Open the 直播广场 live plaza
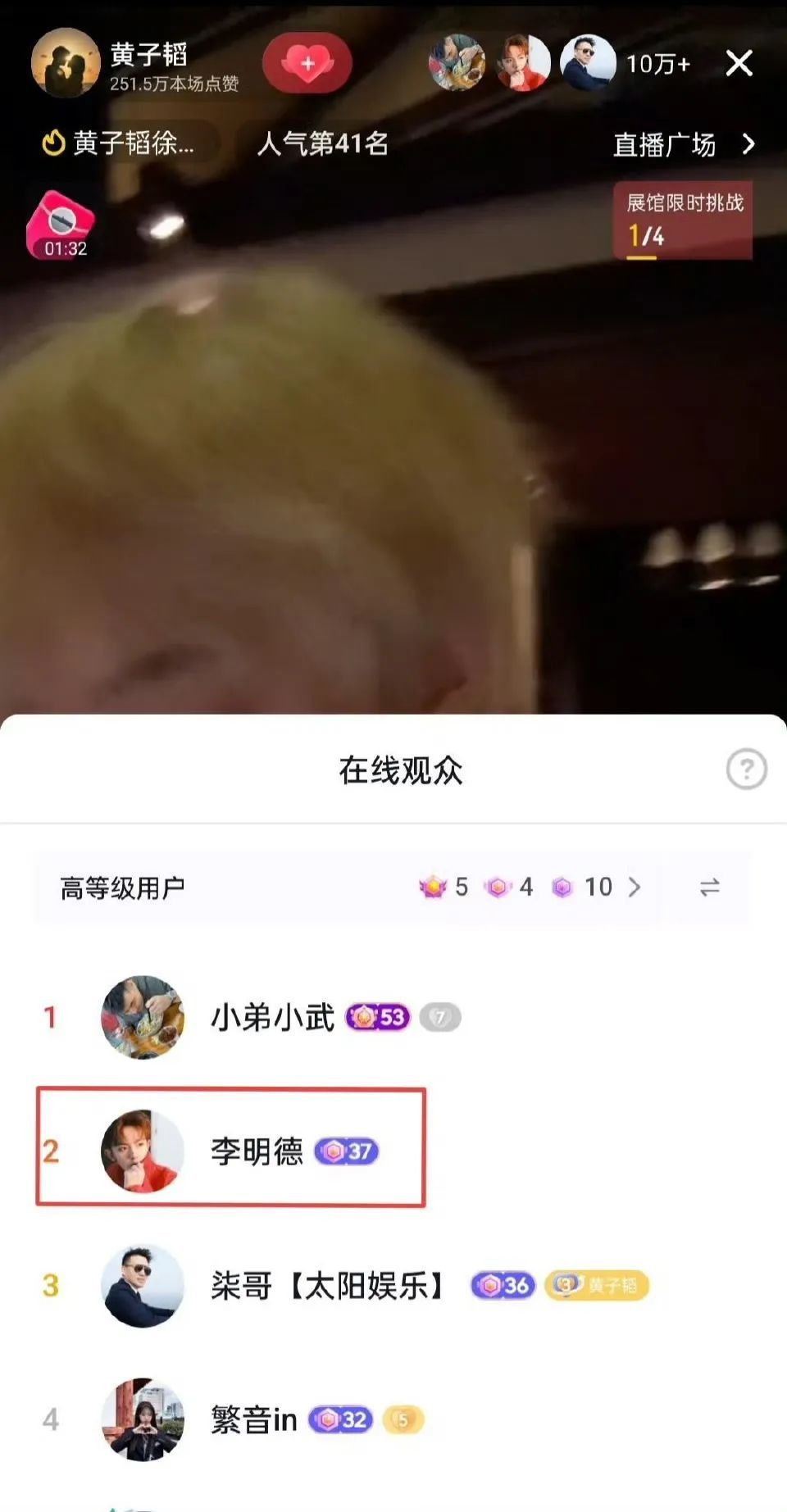The width and height of the screenshot is (787, 1512). click(x=684, y=145)
